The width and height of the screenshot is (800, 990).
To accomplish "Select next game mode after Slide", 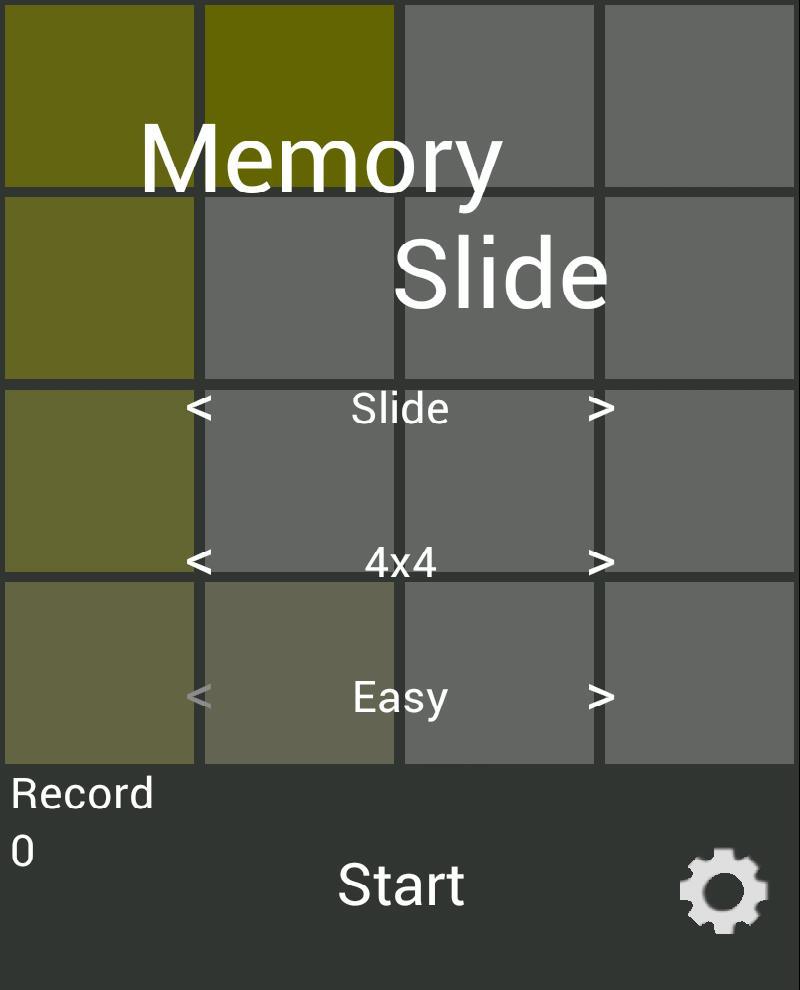I will pos(600,408).
